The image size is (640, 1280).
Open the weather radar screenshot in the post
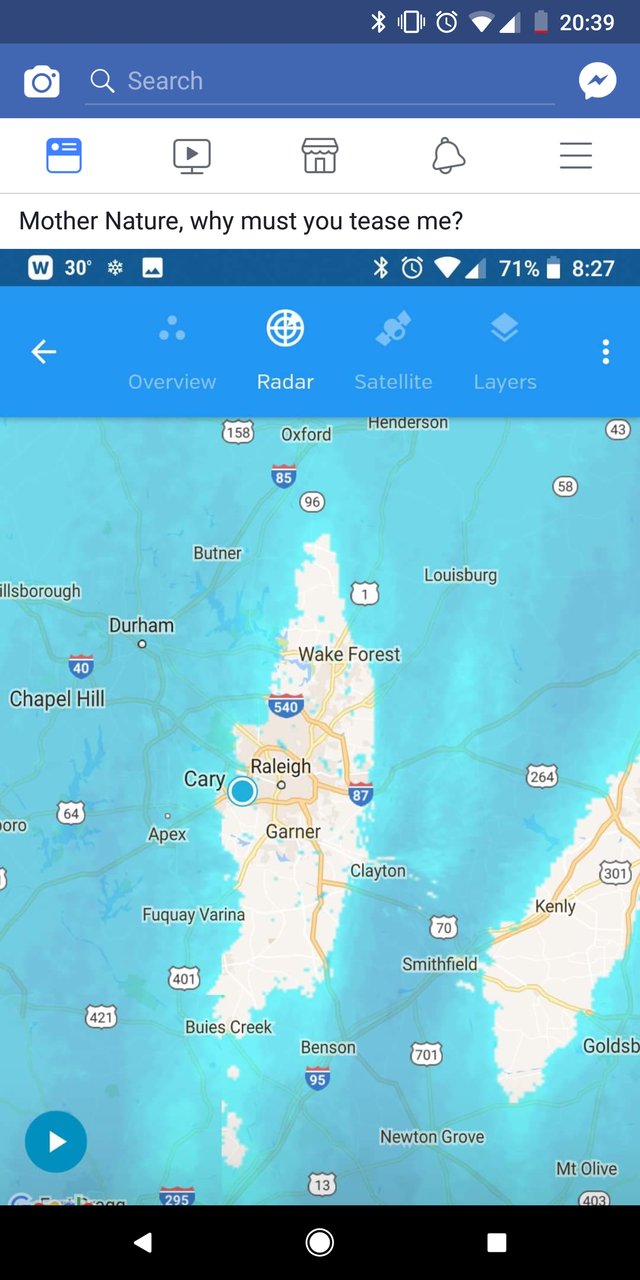pyautogui.click(x=320, y=727)
